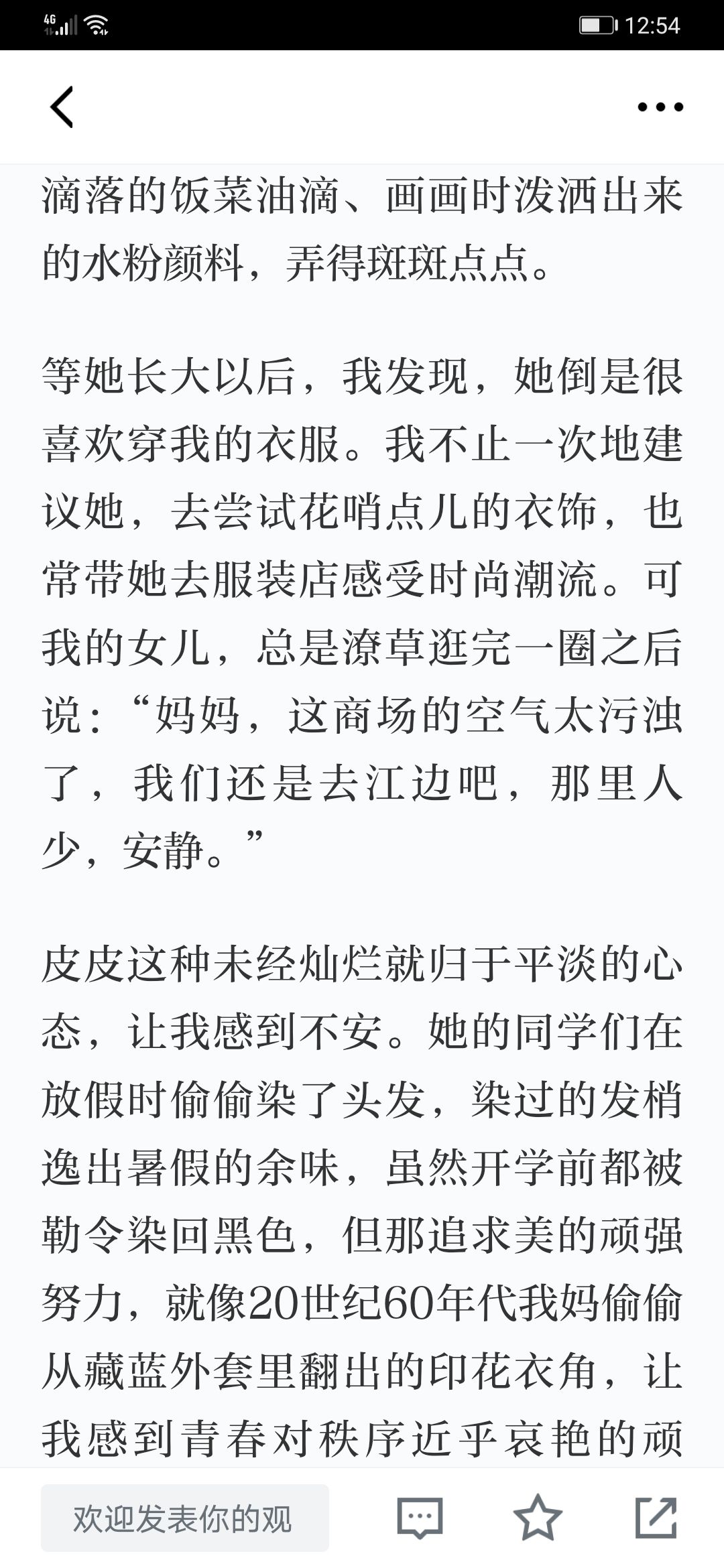Bookmark this article with the star
Viewport: 724px width, 1568px height.
click(x=538, y=1517)
